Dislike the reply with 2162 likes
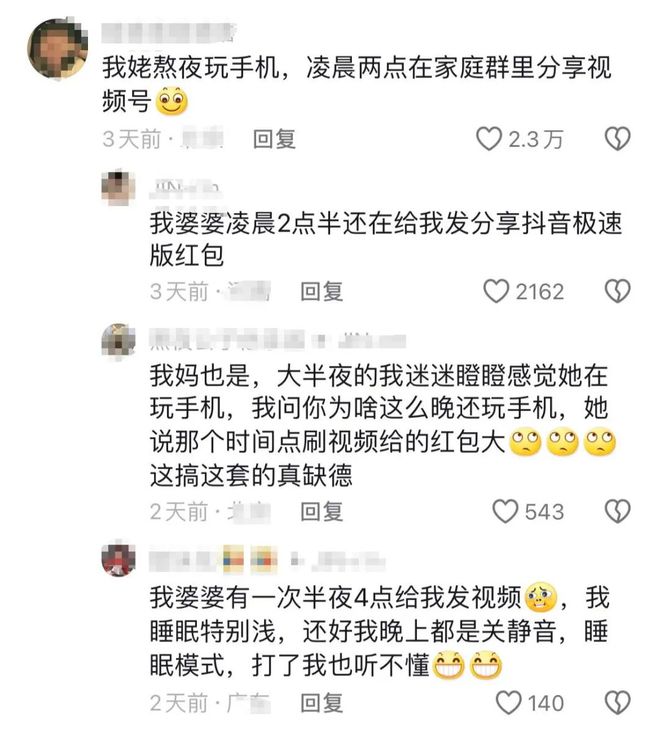Screen dimensions: 660x739 (618, 291)
